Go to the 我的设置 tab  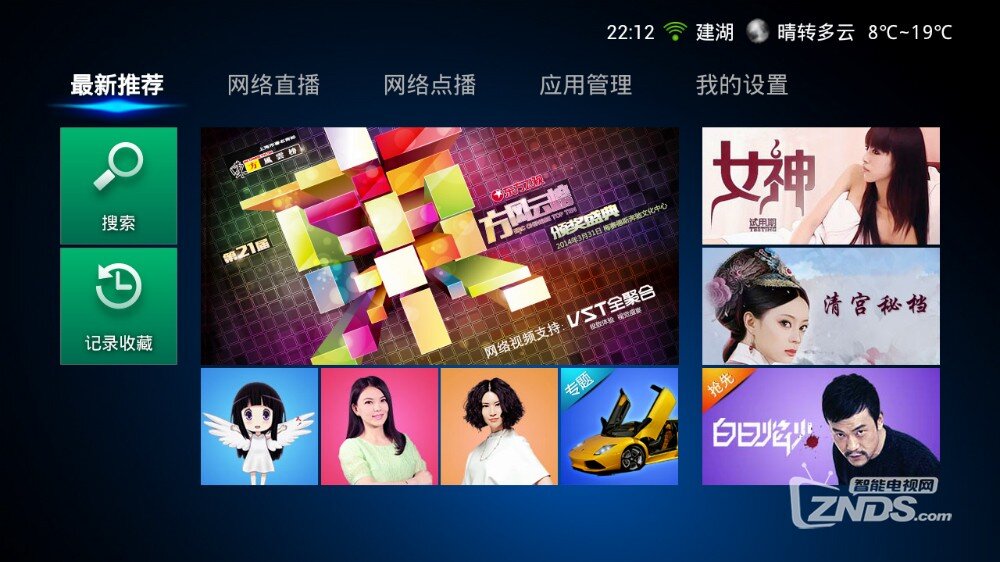coord(741,85)
